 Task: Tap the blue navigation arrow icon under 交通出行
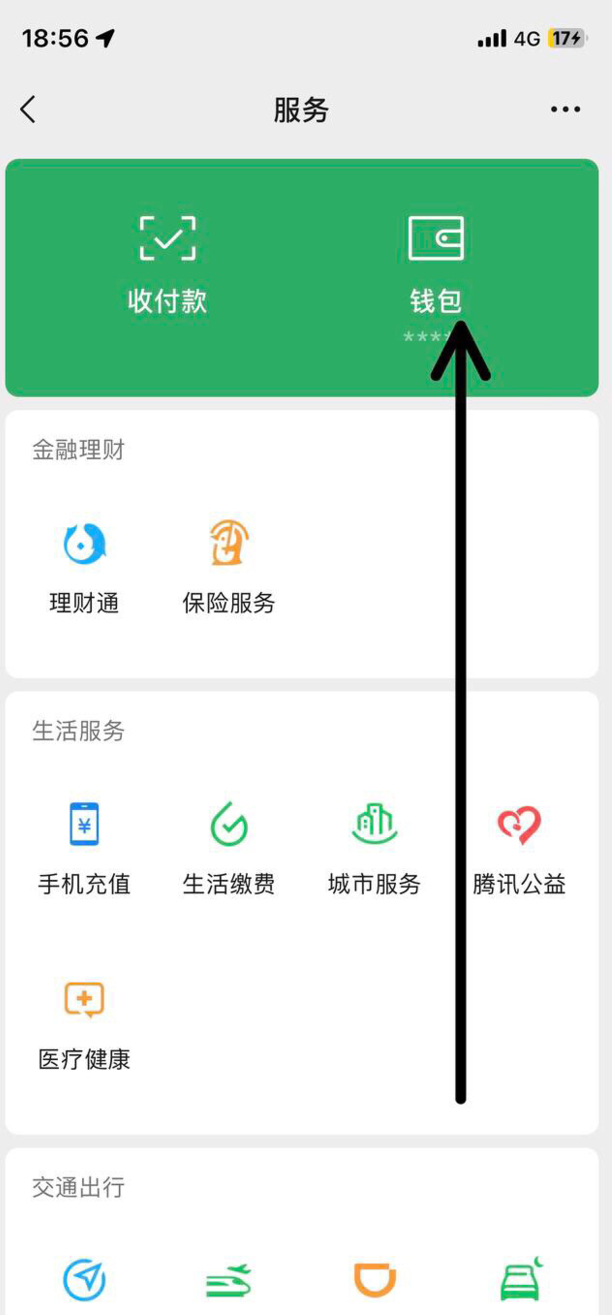point(84,1280)
